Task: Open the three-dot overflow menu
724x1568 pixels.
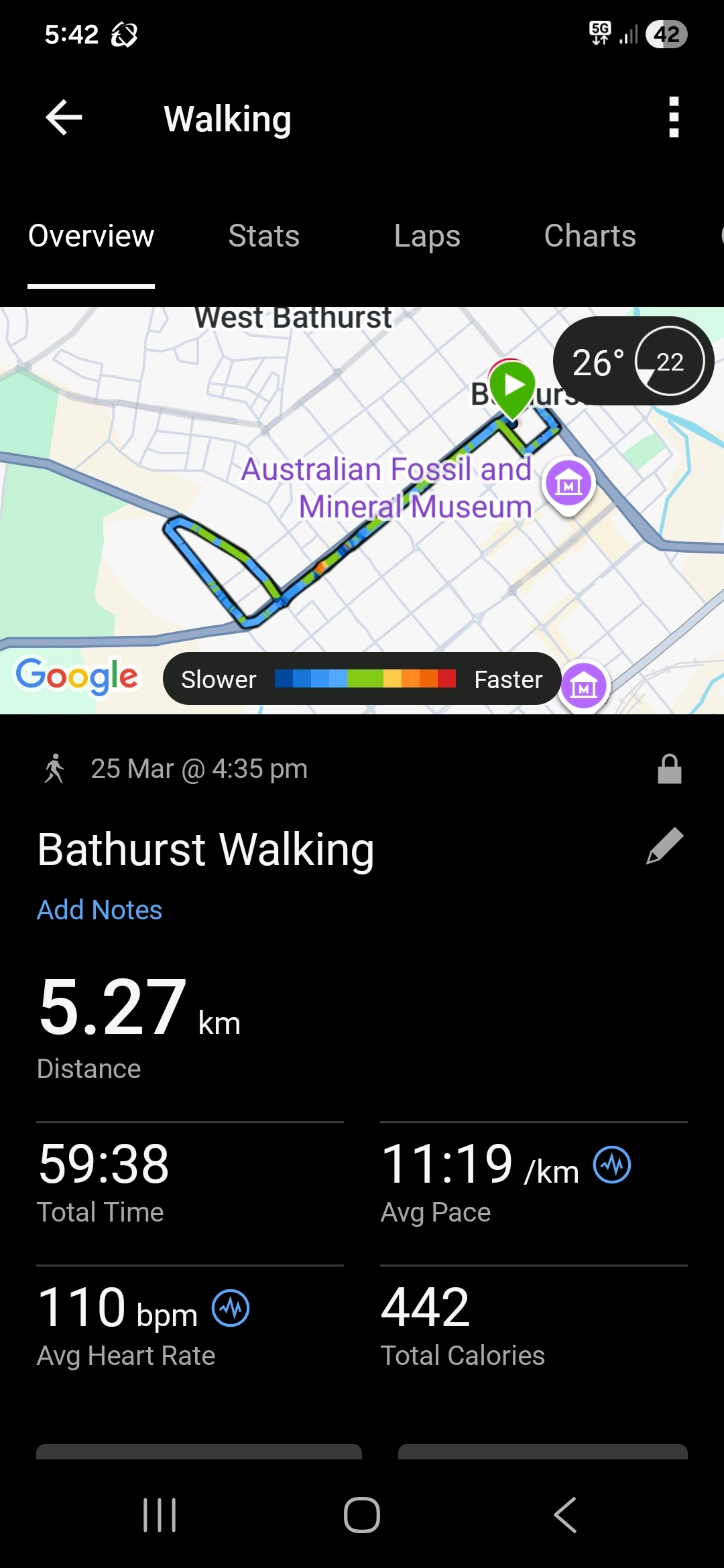Action: click(x=674, y=117)
